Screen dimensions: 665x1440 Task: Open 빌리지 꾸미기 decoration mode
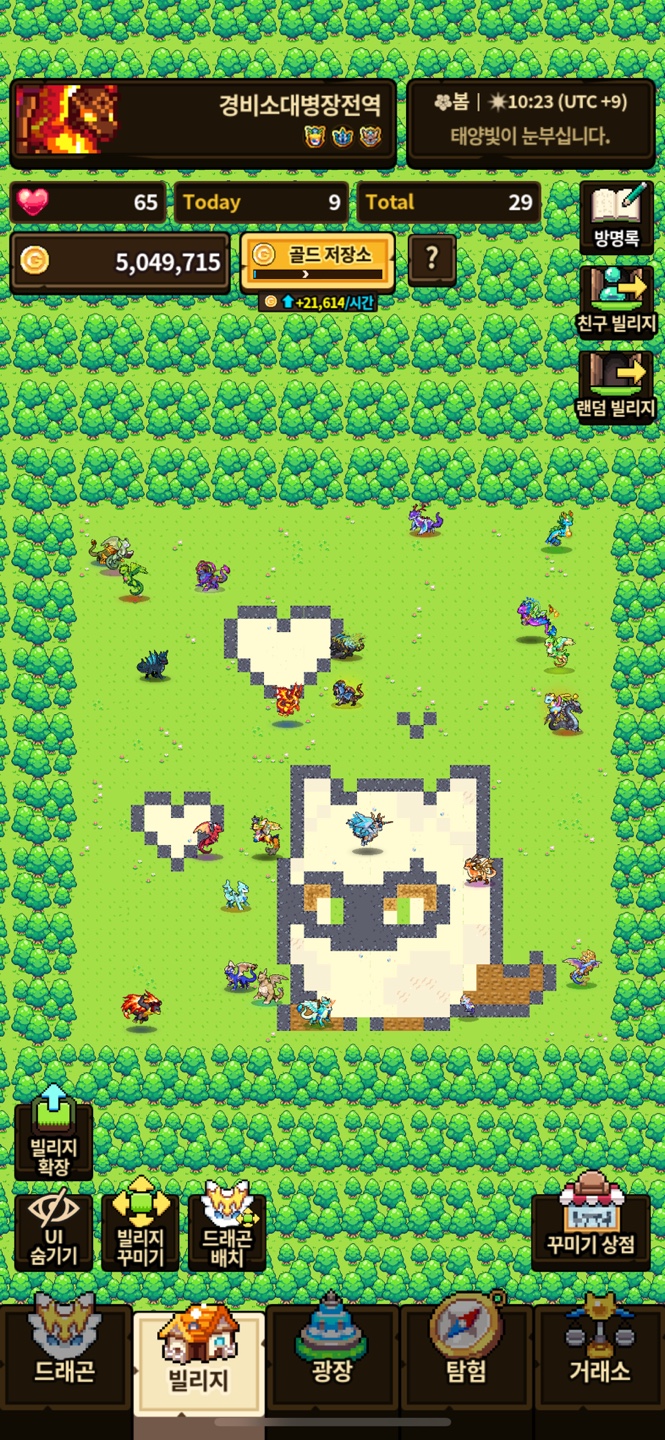140,1232
